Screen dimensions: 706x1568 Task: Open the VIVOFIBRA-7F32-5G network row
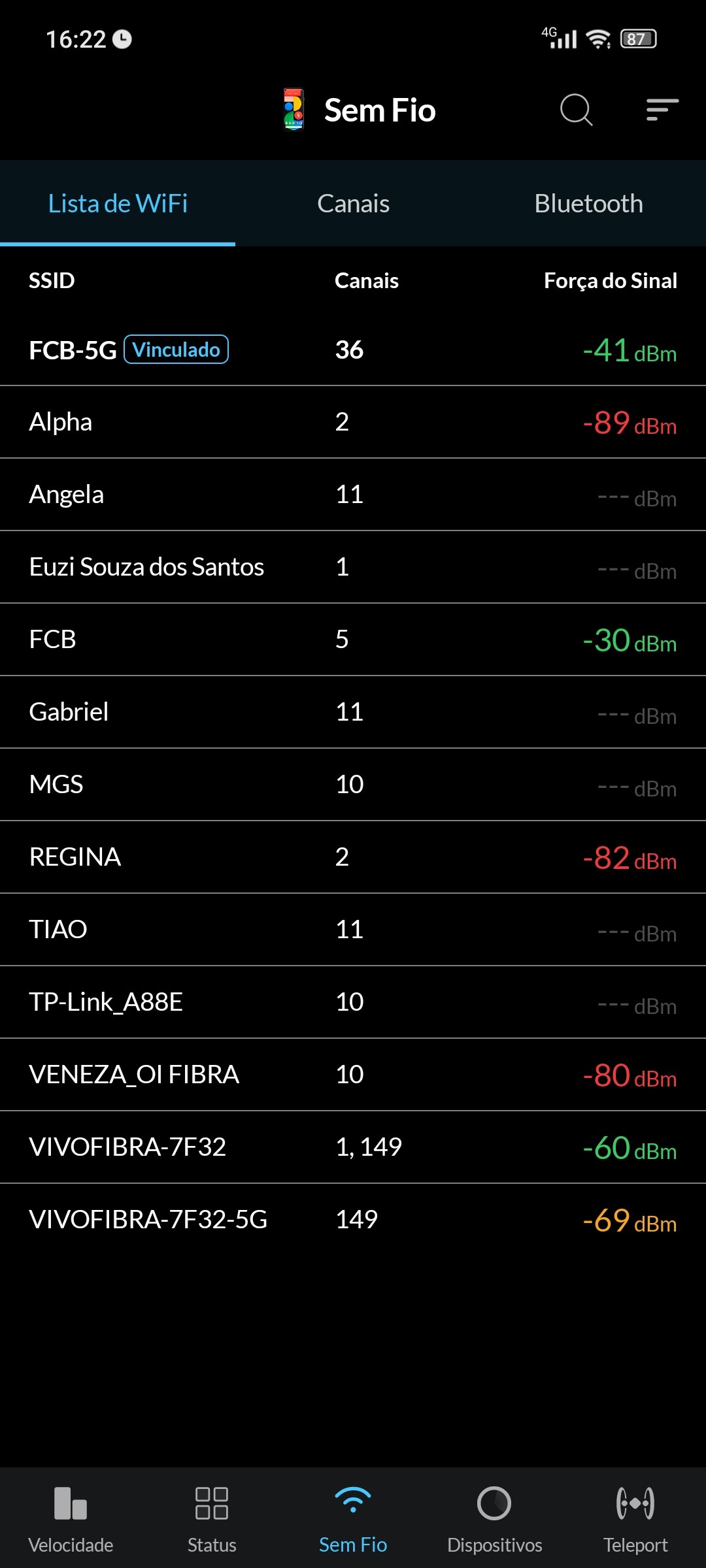353,1220
